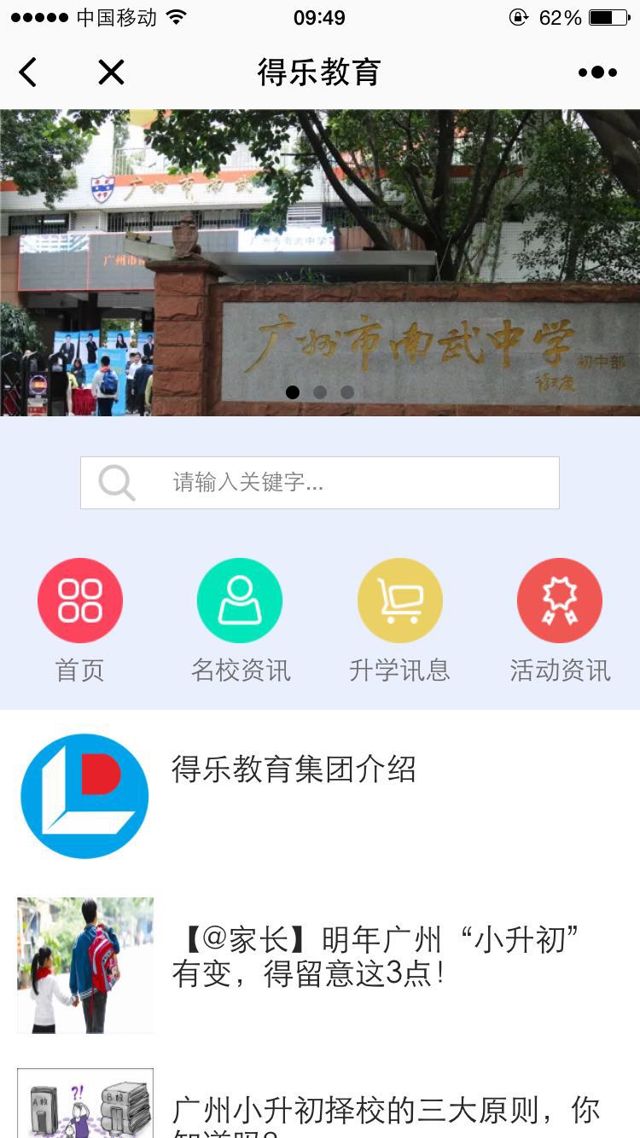Open 得乐教育集团介绍 article
The height and width of the screenshot is (1138, 640).
click(x=294, y=770)
